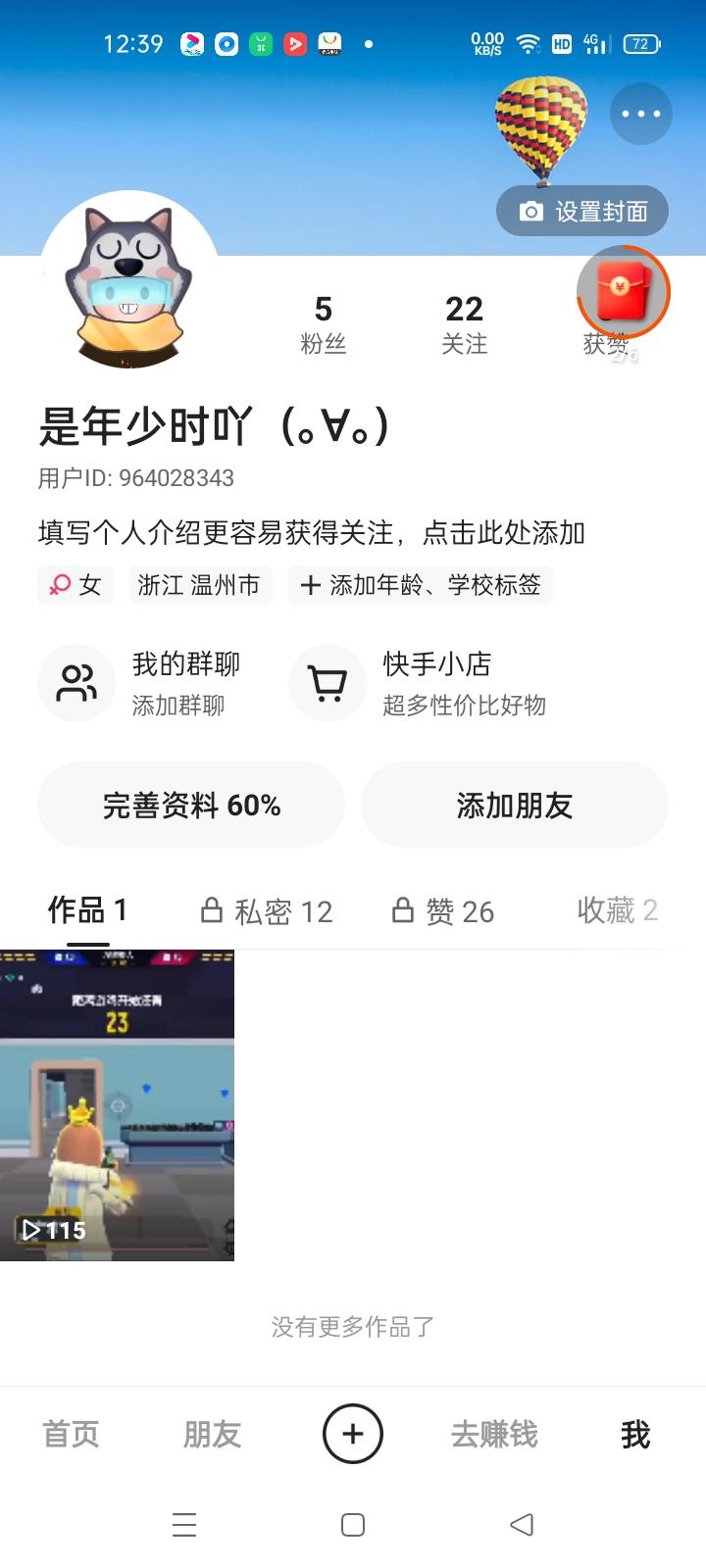Tap the 女 gender tag
Screen dimensions: 706x1568
[x=76, y=585]
